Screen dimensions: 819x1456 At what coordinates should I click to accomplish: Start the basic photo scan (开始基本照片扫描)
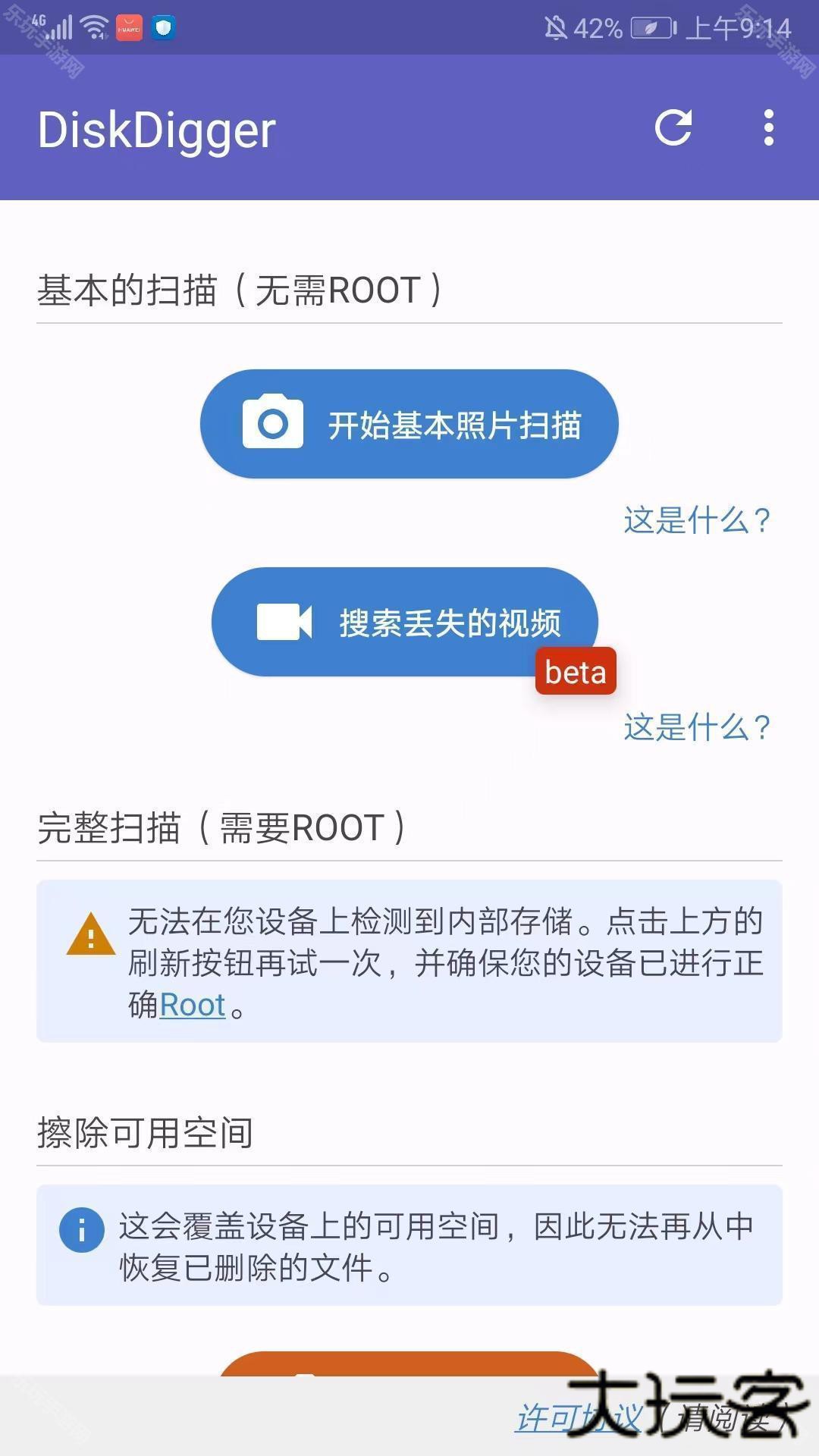(409, 424)
